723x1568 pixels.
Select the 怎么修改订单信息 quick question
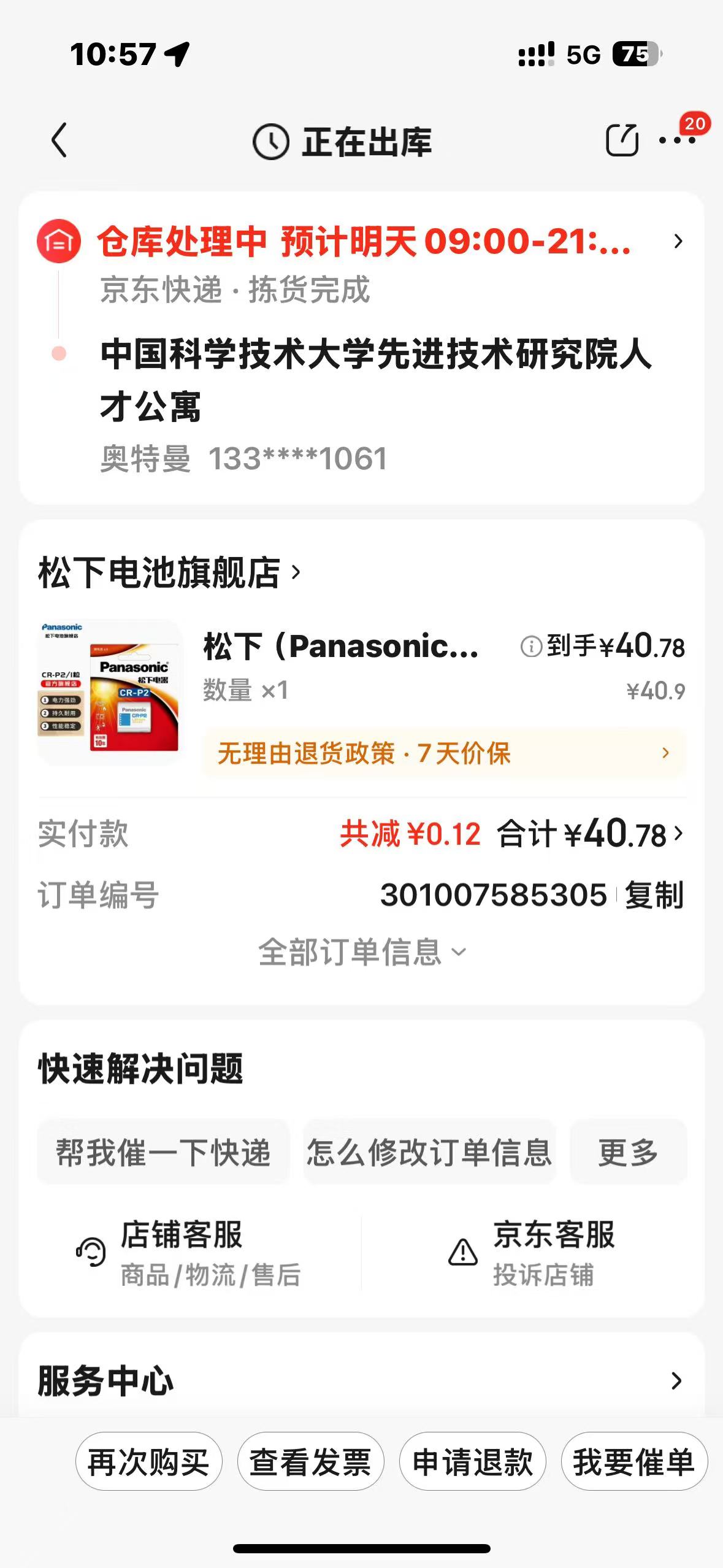tap(429, 1152)
